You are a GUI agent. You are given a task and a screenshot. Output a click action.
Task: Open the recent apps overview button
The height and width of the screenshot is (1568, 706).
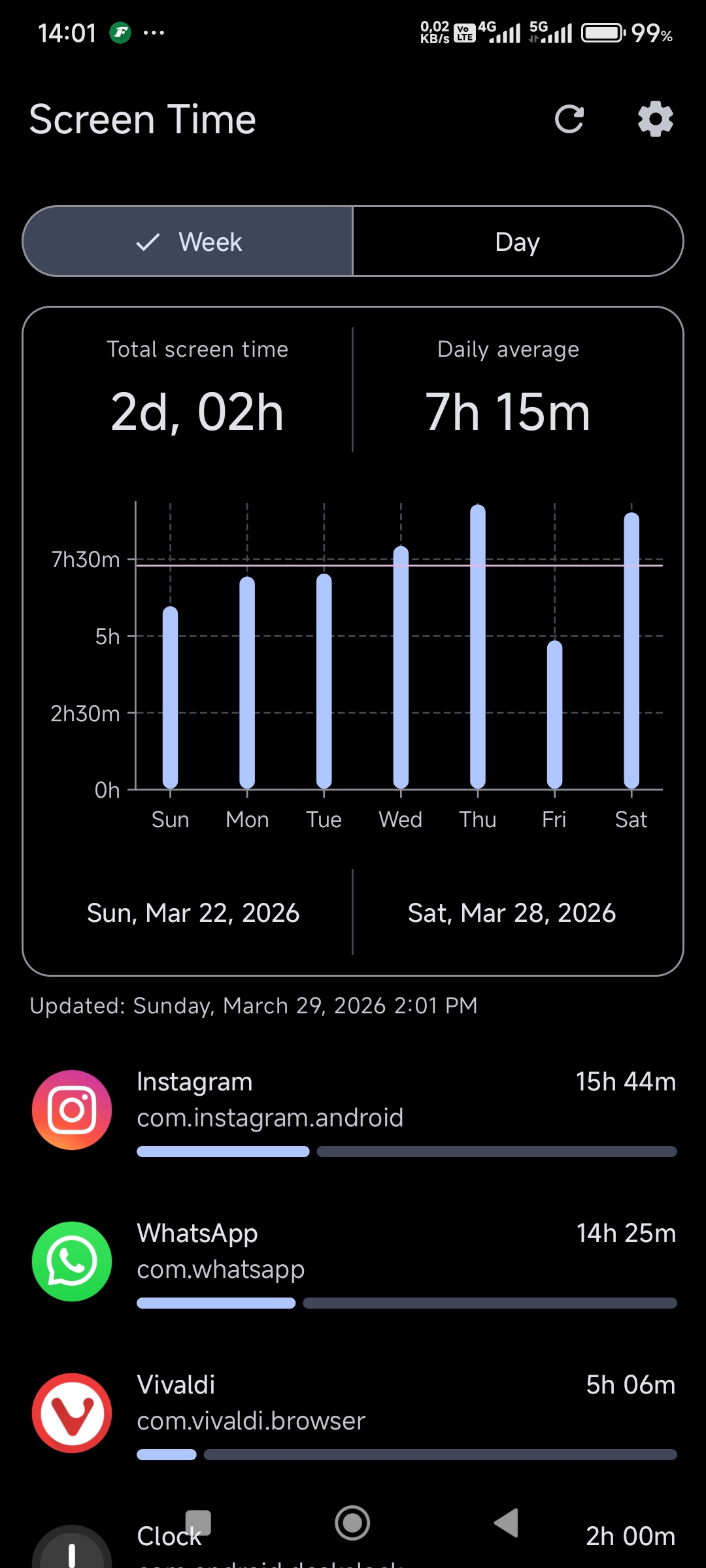pyautogui.click(x=198, y=1522)
